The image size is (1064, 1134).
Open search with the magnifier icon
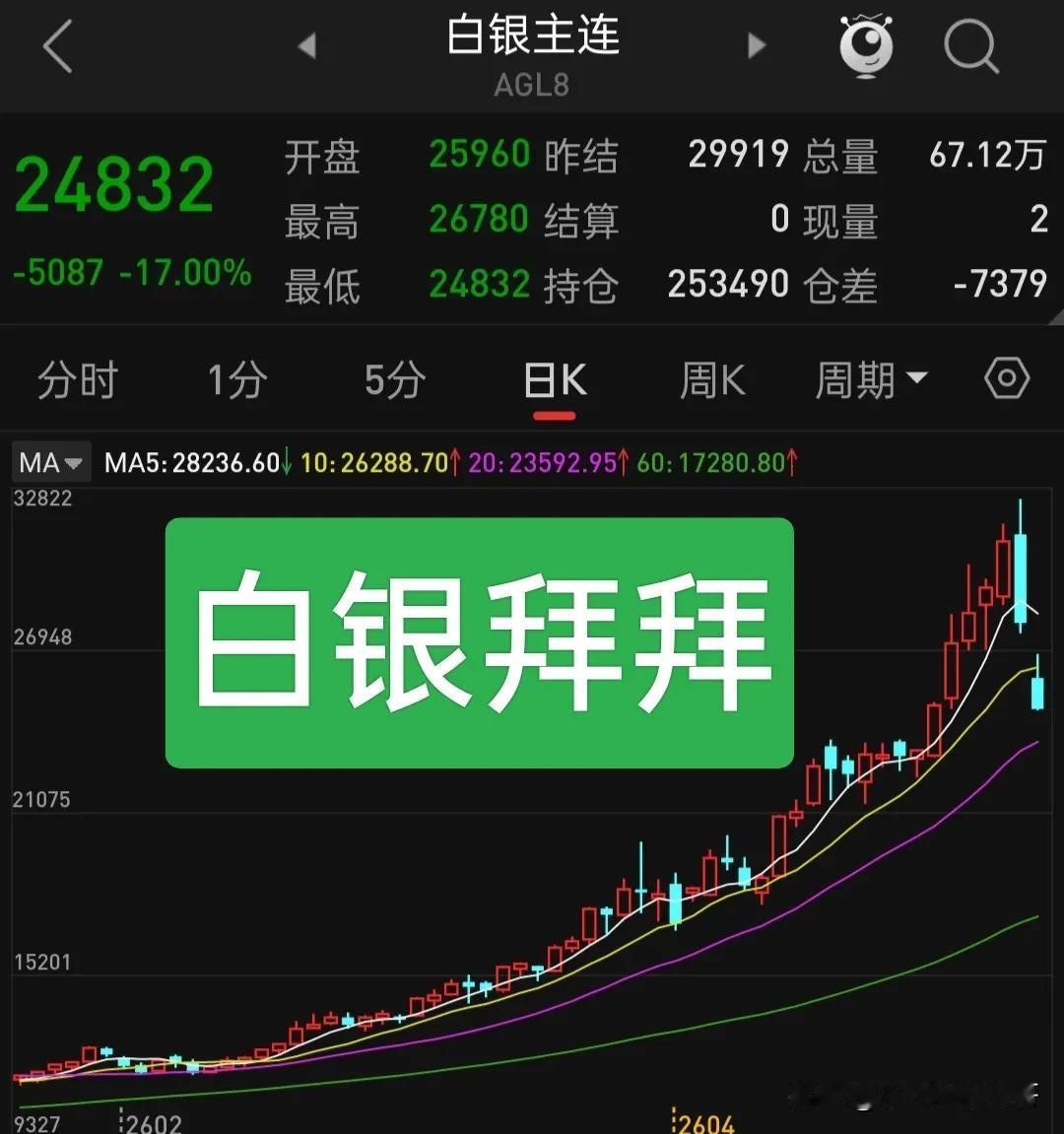click(x=970, y=46)
